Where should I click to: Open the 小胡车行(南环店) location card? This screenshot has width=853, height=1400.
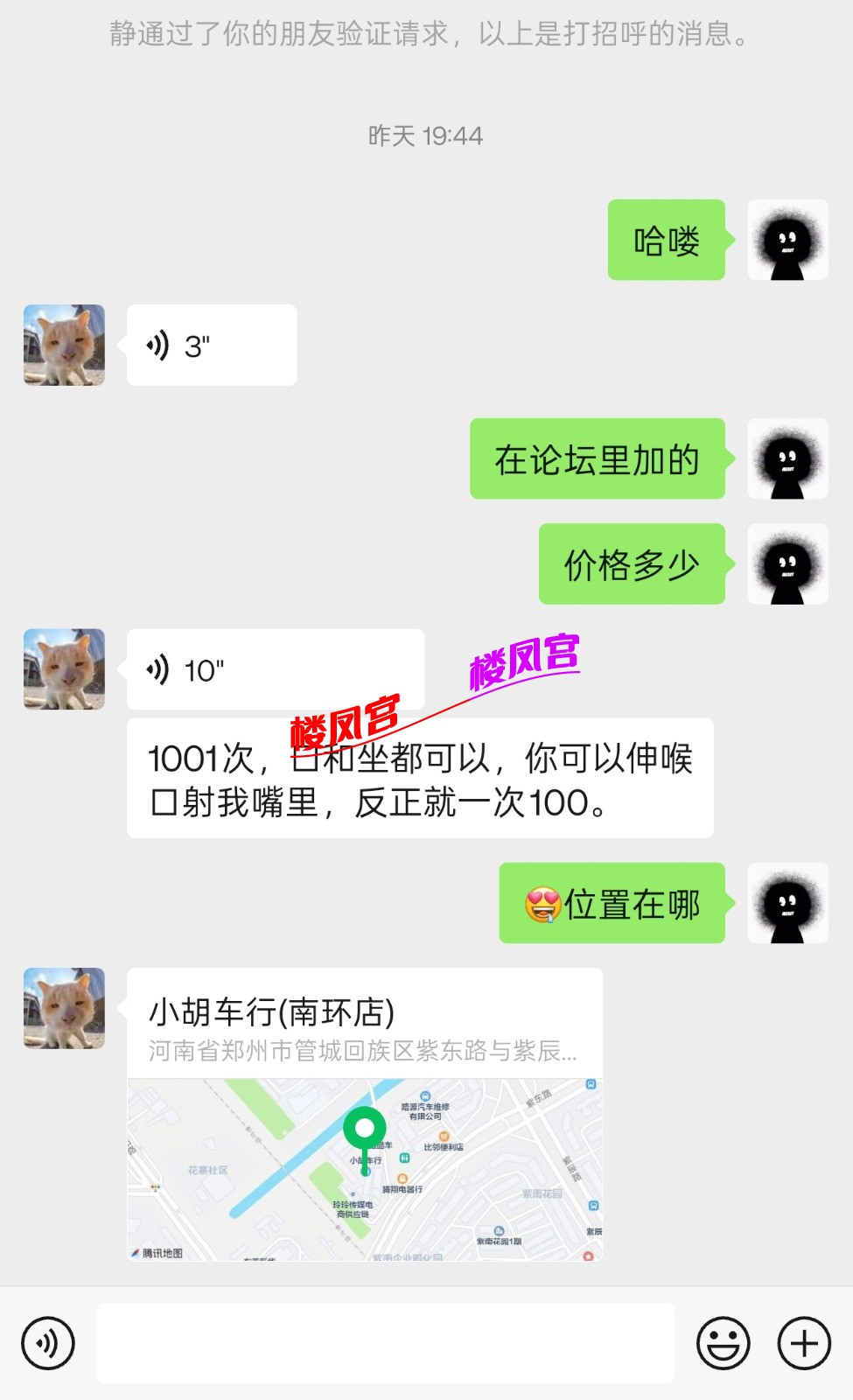366,1015
